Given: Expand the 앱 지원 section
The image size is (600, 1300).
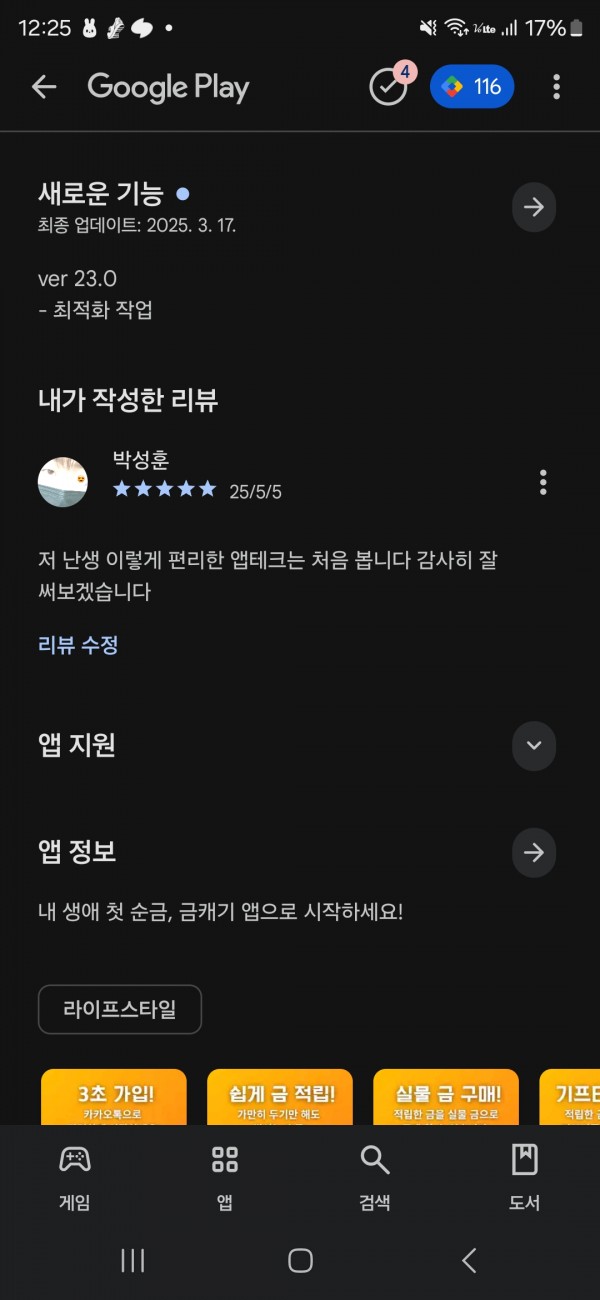Looking at the screenshot, I should [534, 746].
